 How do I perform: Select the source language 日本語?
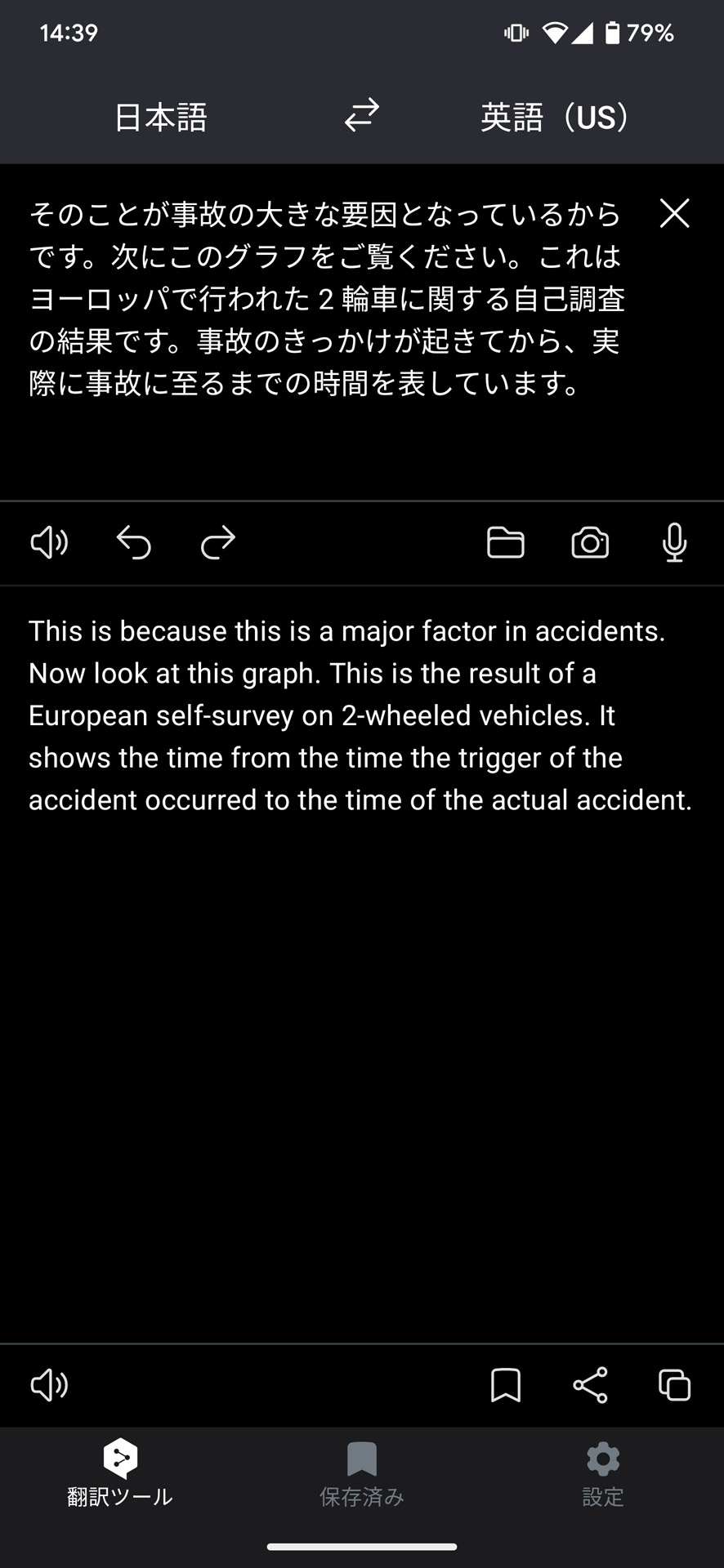tap(161, 117)
